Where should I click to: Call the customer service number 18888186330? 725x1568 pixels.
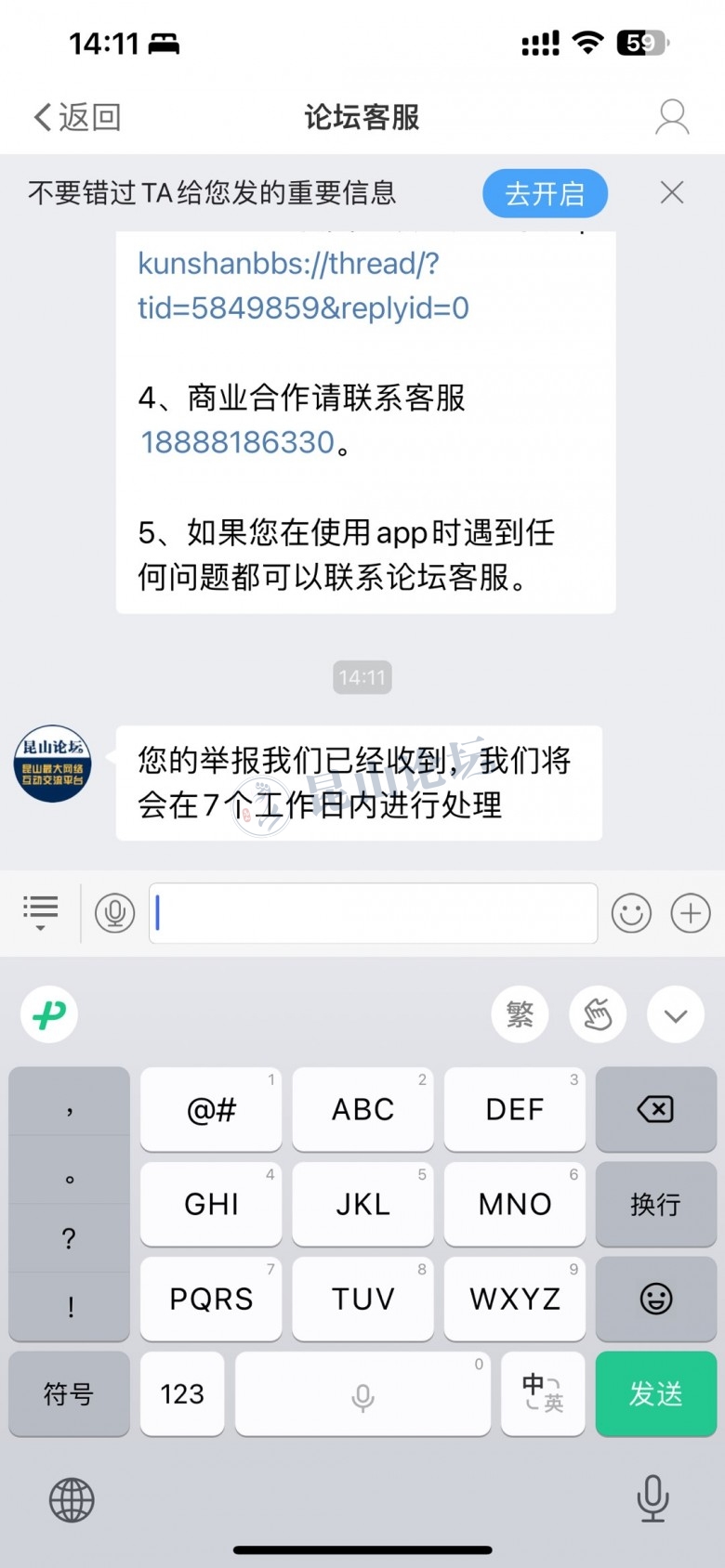click(237, 442)
